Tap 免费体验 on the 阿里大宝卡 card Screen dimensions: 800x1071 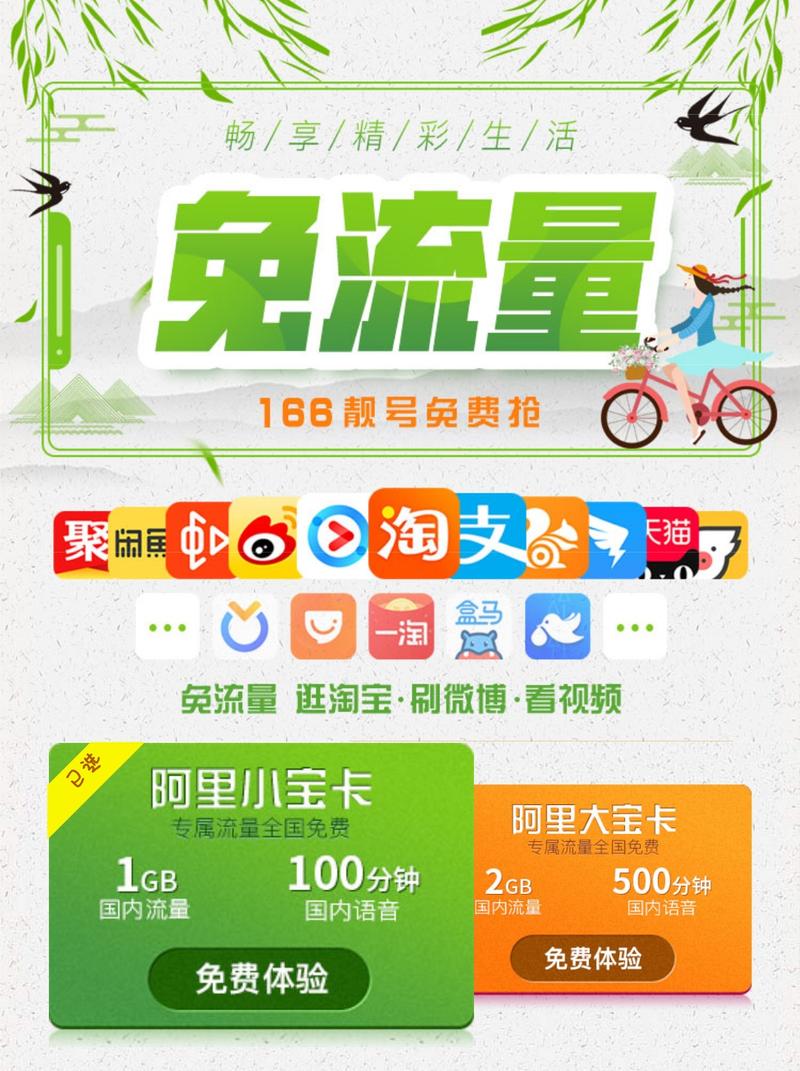tap(592, 958)
